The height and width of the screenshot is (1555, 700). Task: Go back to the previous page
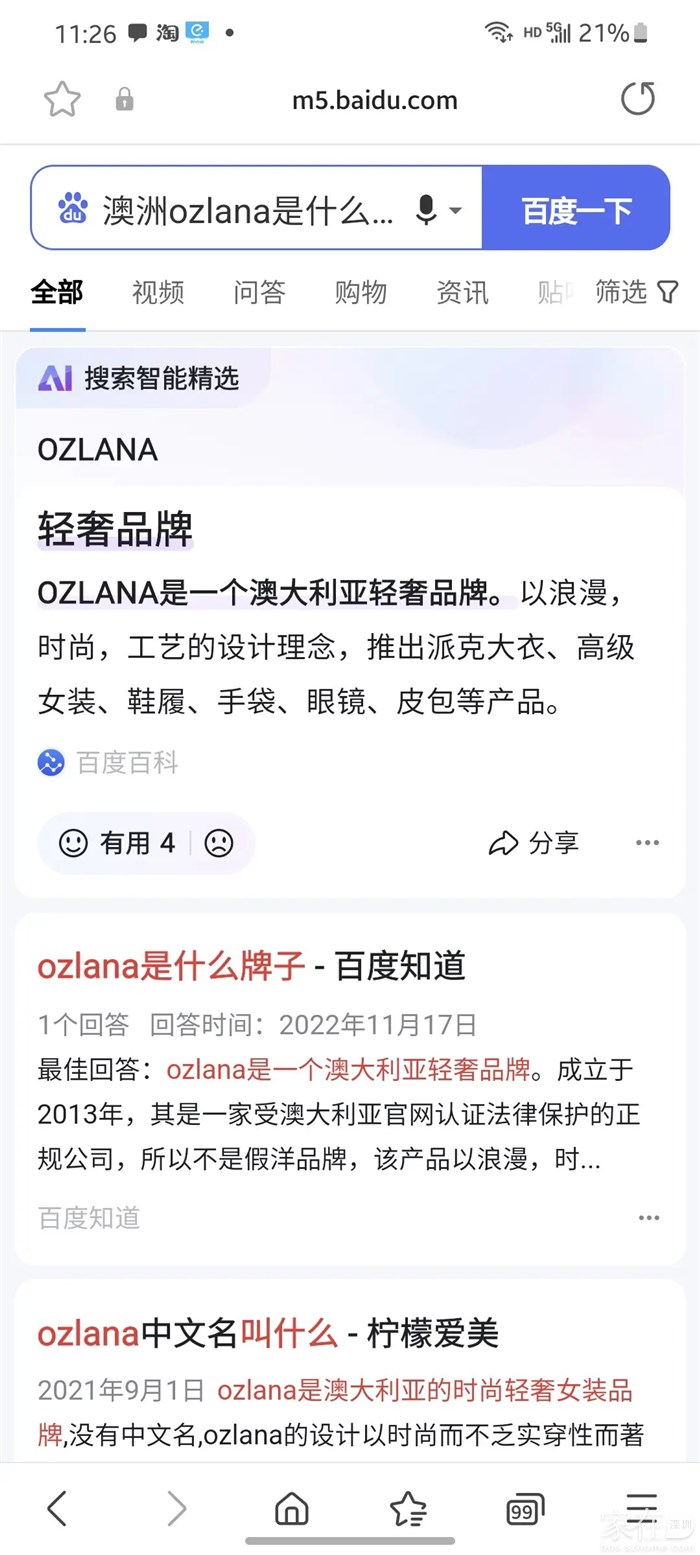click(57, 1508)
